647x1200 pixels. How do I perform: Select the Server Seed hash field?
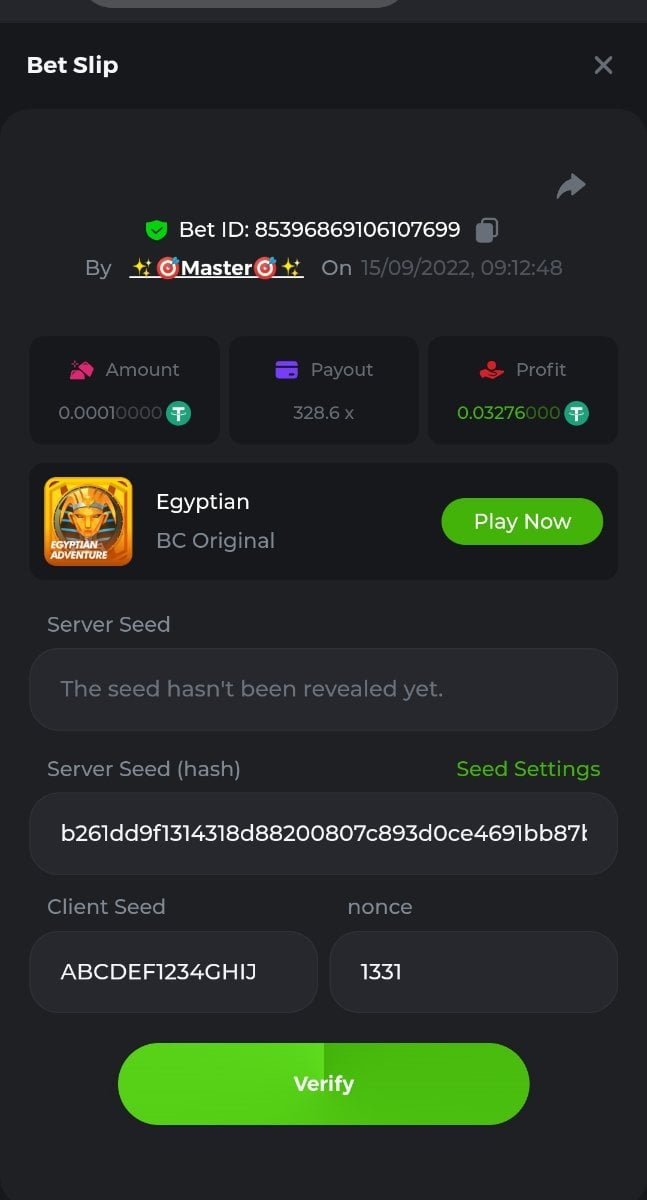(323, 833)
